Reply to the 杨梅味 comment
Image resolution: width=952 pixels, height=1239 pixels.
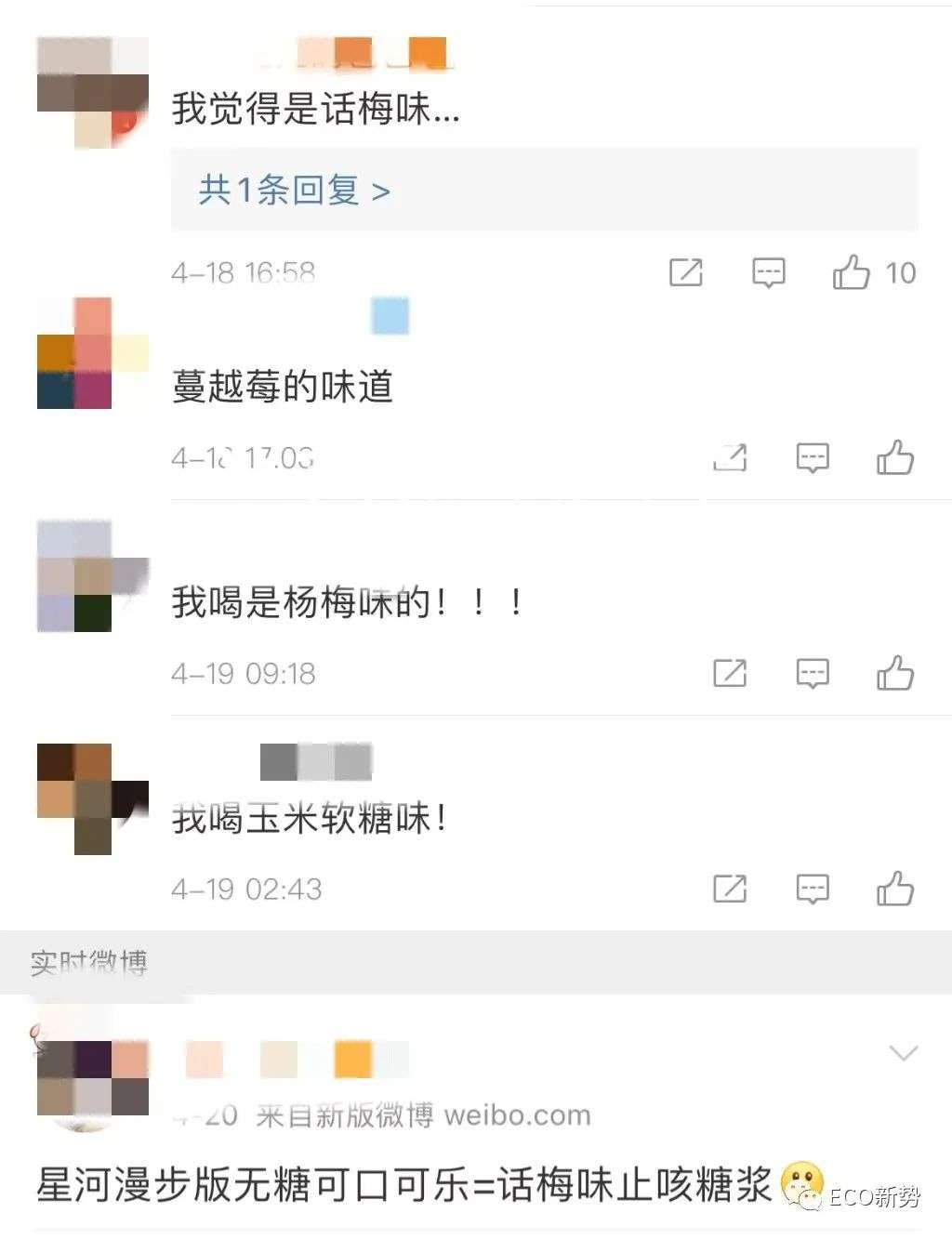click(x=813, y=673)
